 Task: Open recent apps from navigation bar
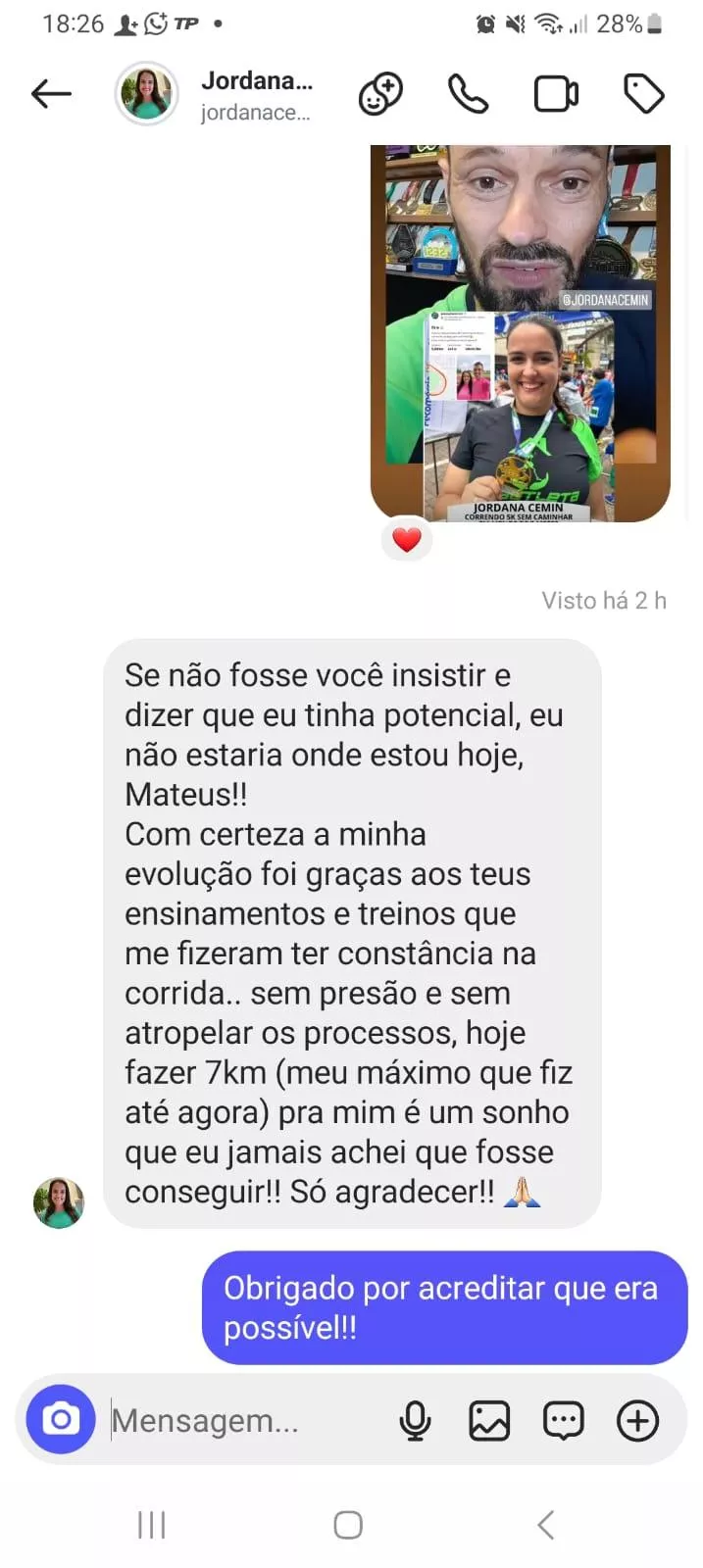(152, 1525)
